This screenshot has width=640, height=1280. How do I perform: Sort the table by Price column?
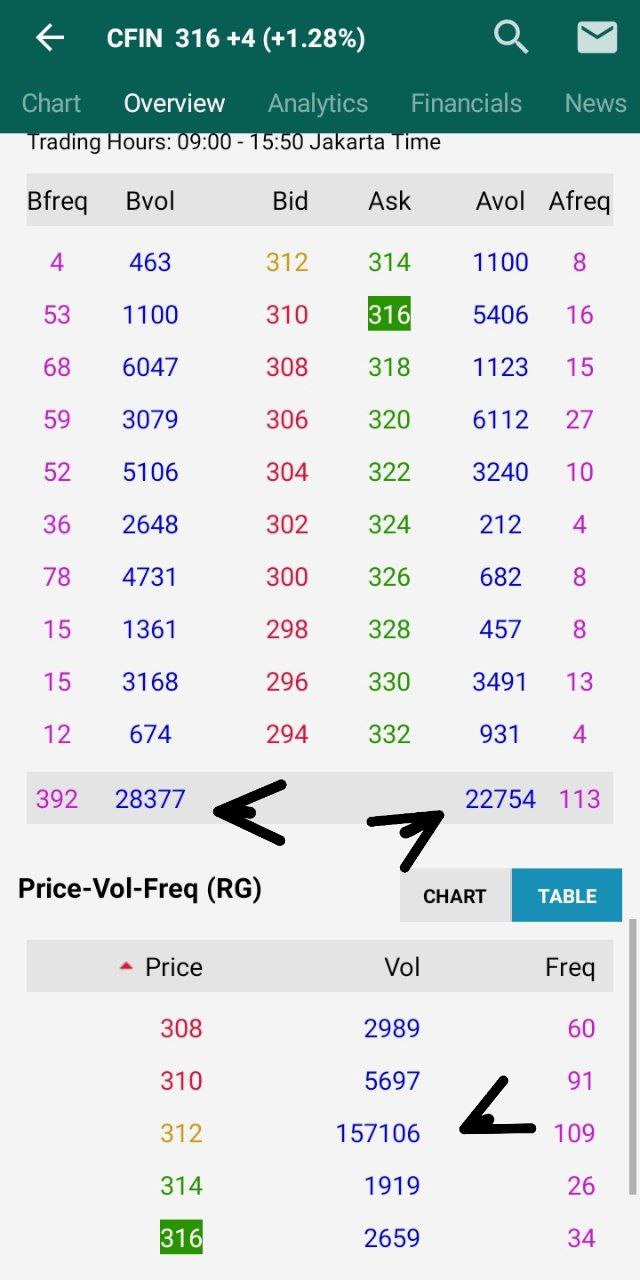click(x=172, y=967)
